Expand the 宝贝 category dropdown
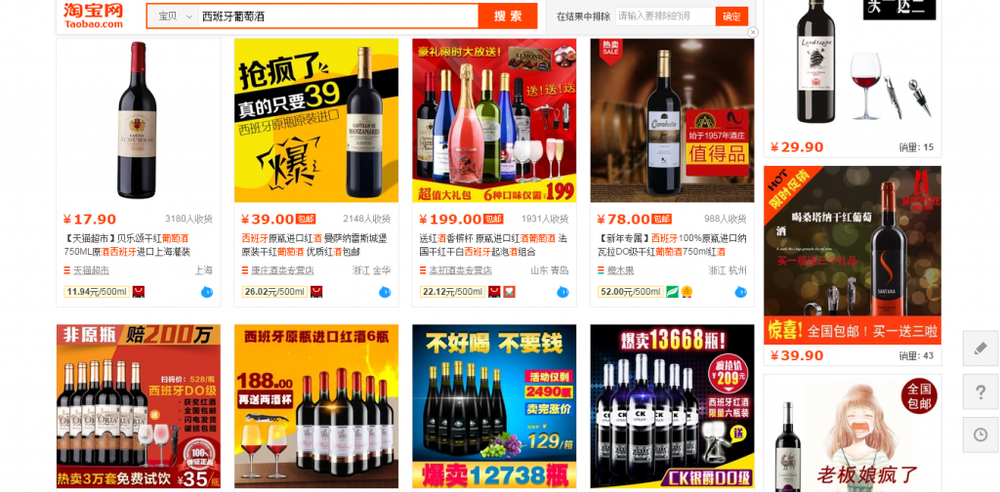 175,16
